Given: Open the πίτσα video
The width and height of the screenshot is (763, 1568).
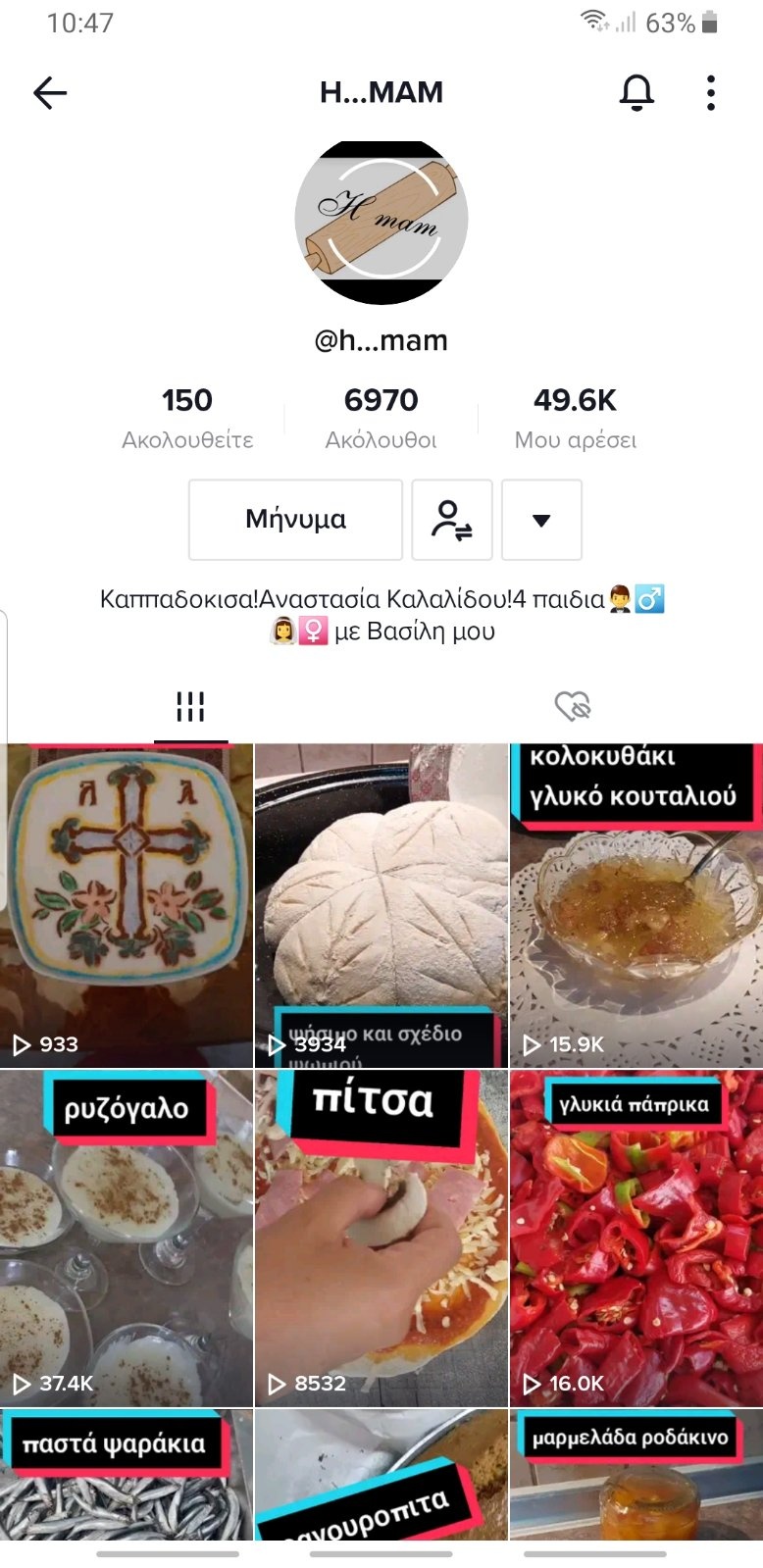Looking at the screenshot, I should click(x=381, y=1239).
